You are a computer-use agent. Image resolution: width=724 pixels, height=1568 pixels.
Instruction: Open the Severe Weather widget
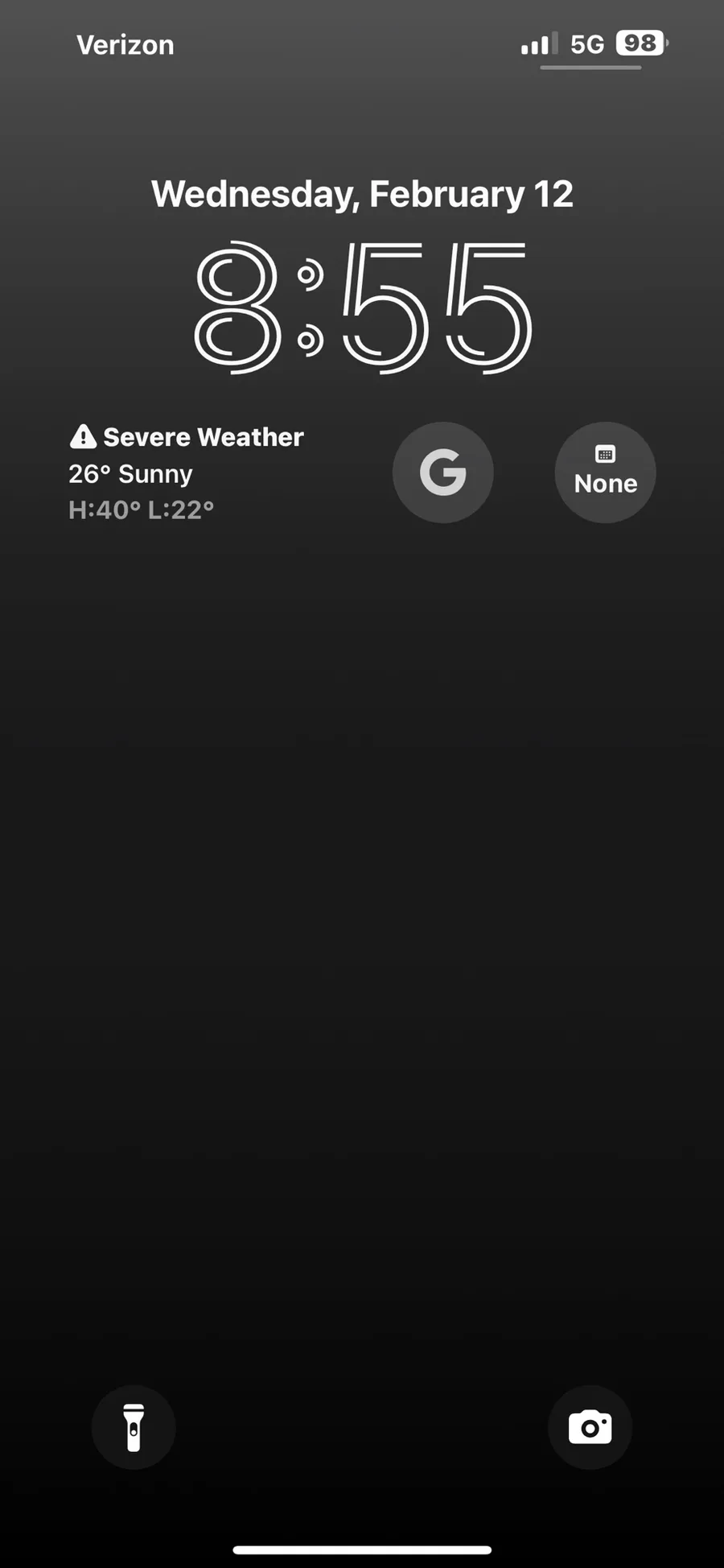[187, 472]
